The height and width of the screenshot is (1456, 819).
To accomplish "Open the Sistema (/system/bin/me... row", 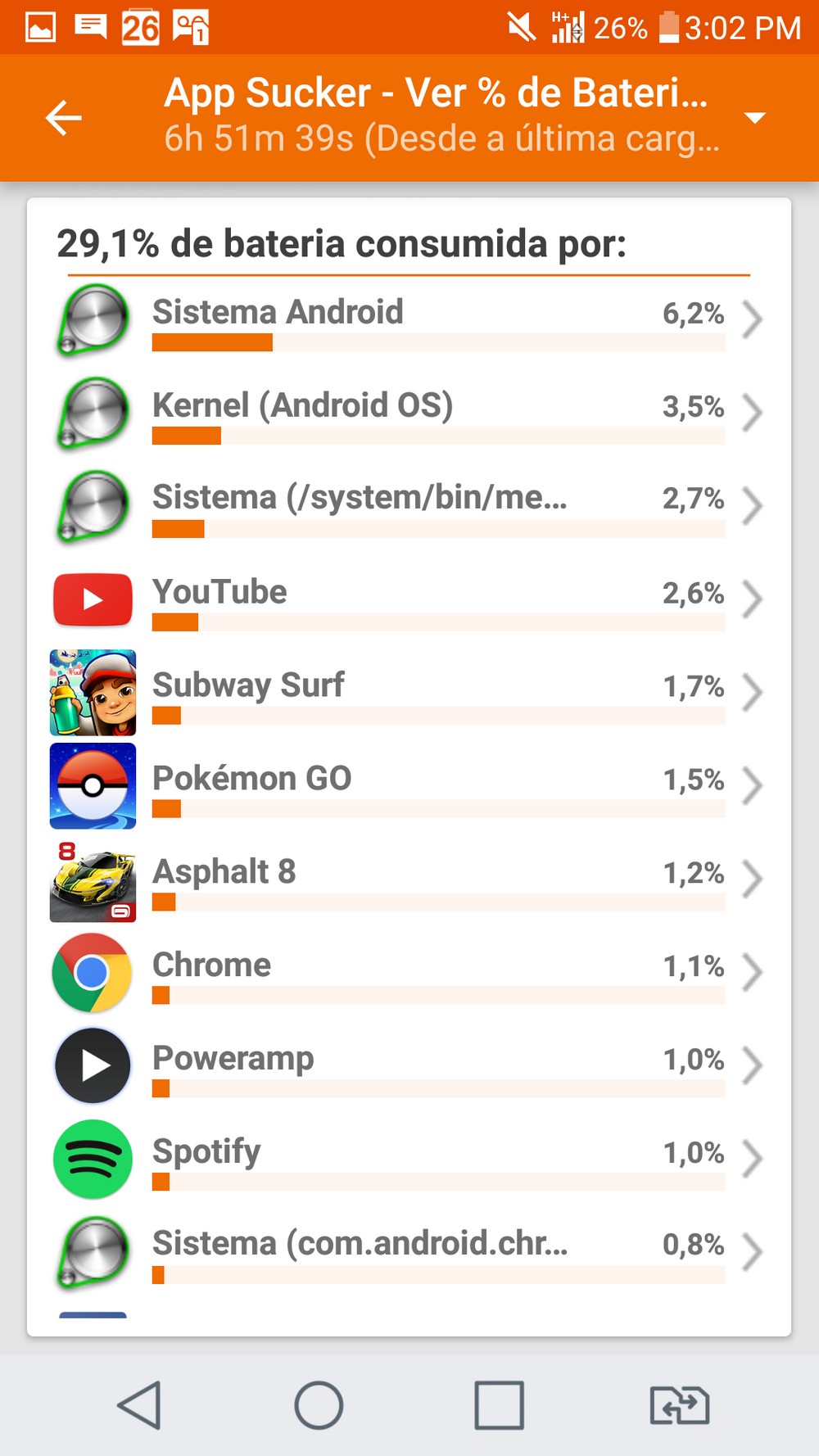I will click(409, 505).
